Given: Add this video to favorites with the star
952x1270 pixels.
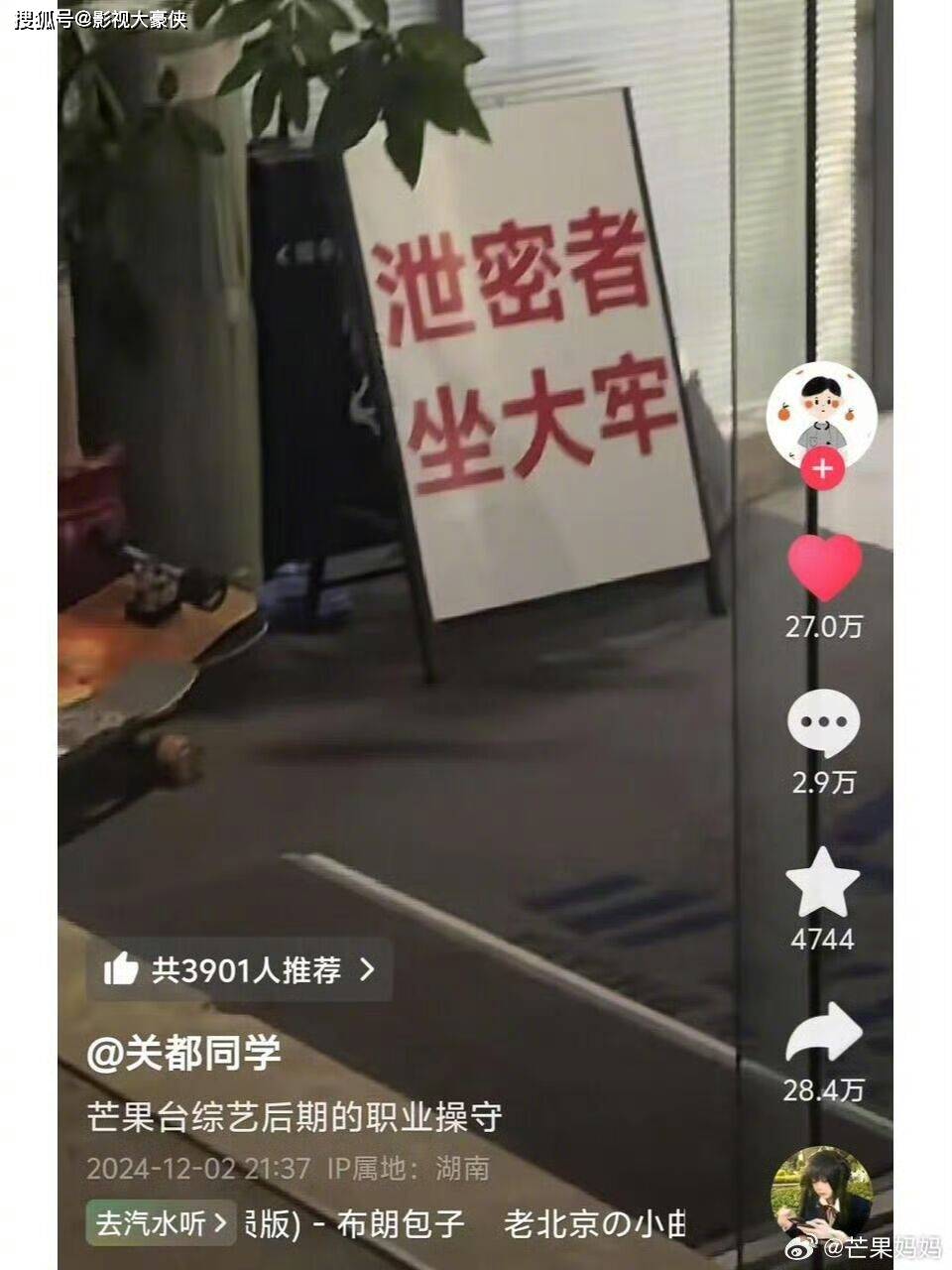Looking at the screenshot, I should (823, 882).
